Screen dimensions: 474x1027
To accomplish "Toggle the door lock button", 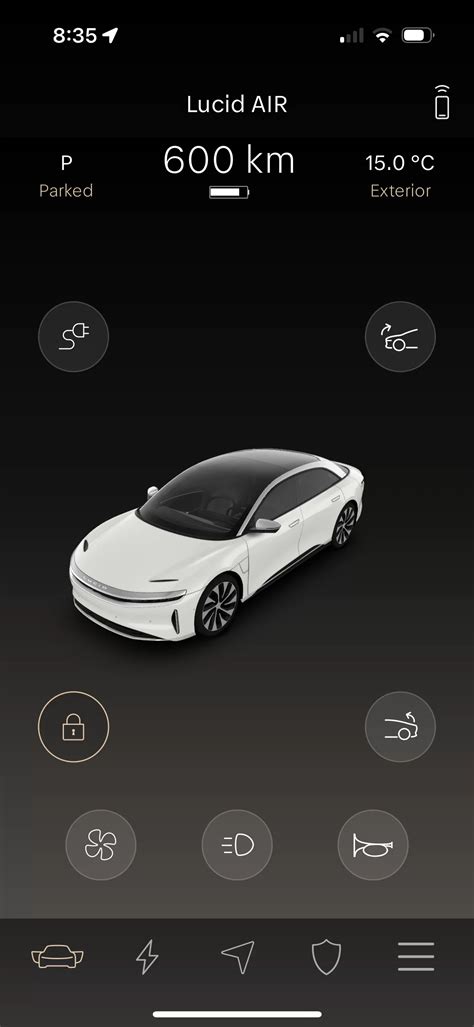I will click(73, 727).
